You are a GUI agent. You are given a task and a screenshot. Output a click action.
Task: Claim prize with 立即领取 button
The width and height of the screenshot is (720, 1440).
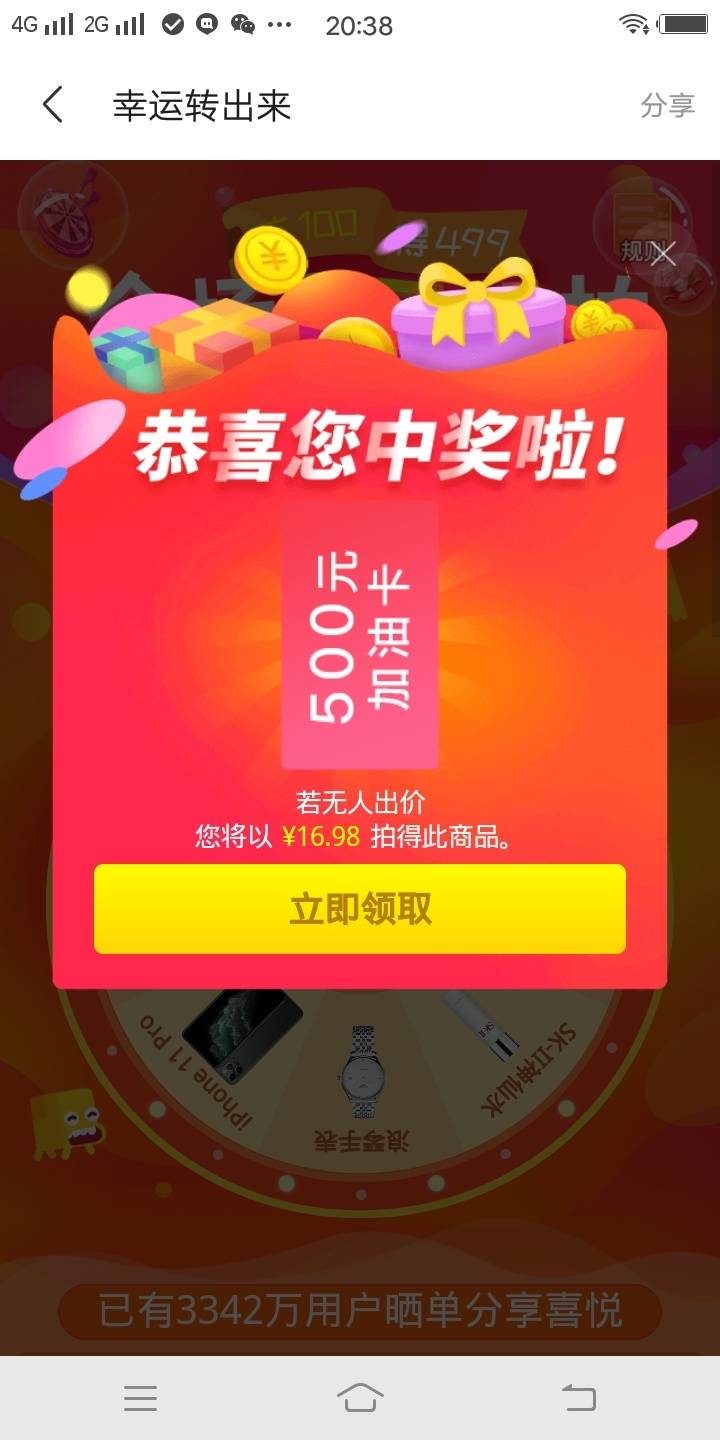click(x=360, y=909)
